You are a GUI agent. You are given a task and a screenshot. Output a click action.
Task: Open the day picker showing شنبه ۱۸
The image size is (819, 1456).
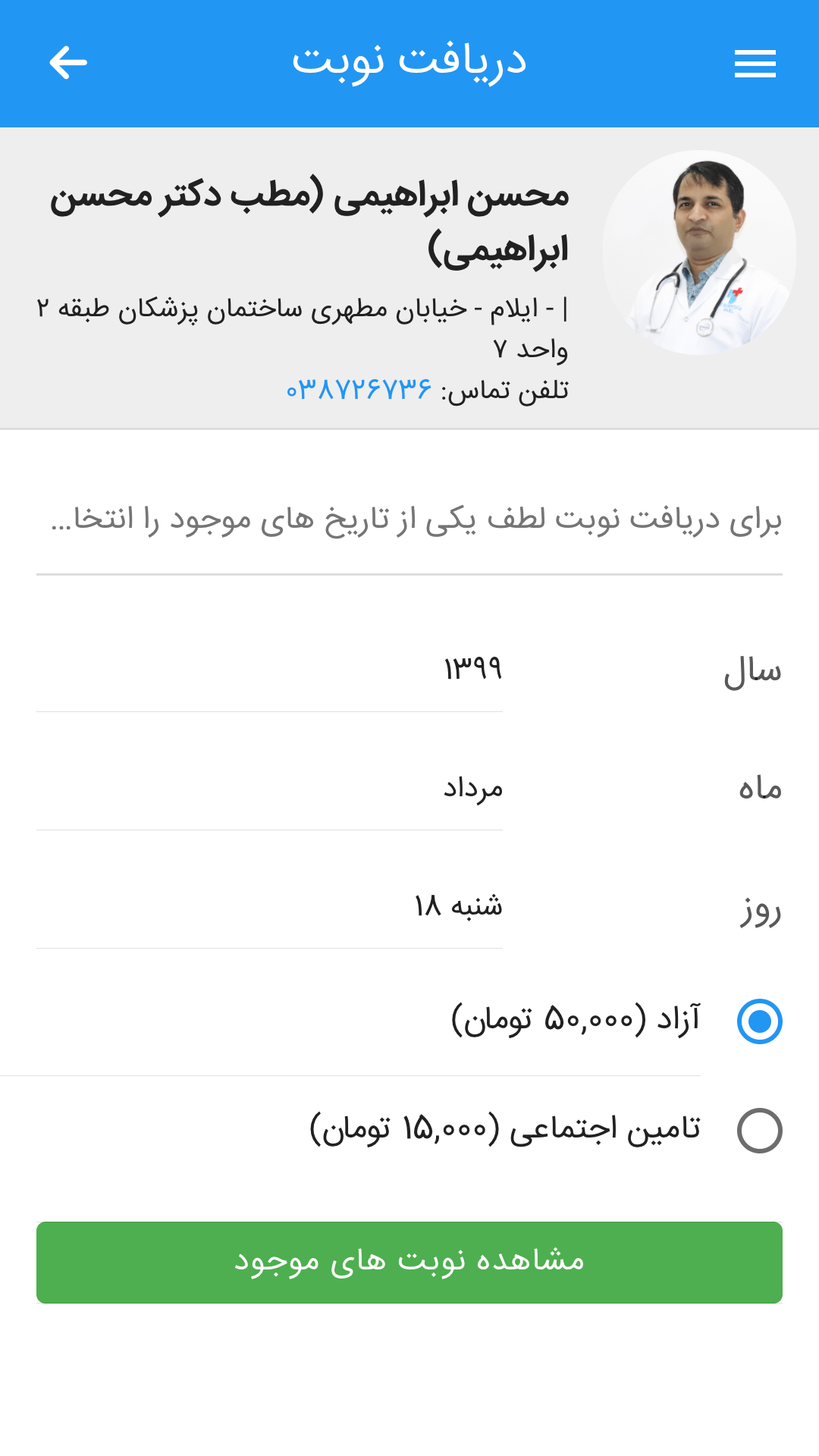[x=270, y=906]
